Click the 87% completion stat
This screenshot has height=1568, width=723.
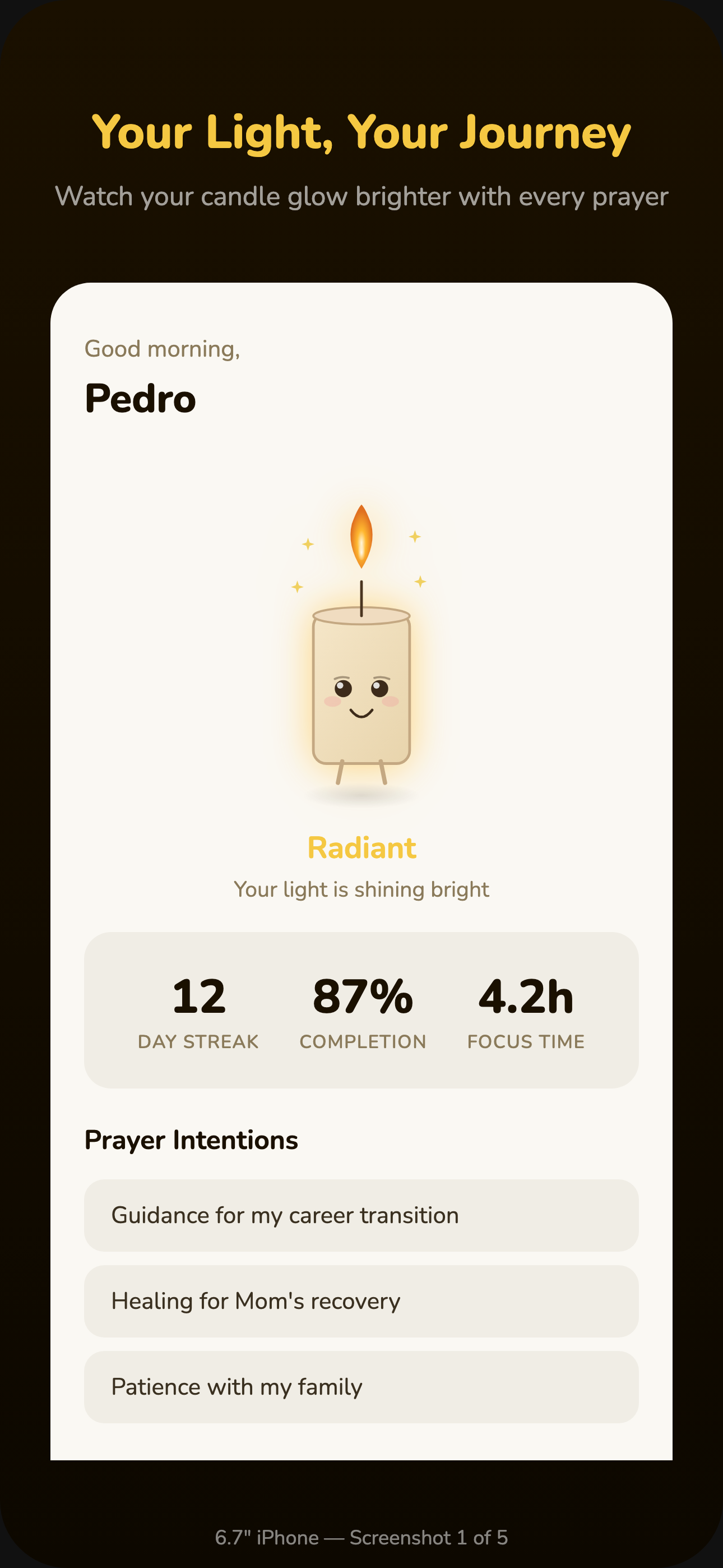tap(362, 1011)
